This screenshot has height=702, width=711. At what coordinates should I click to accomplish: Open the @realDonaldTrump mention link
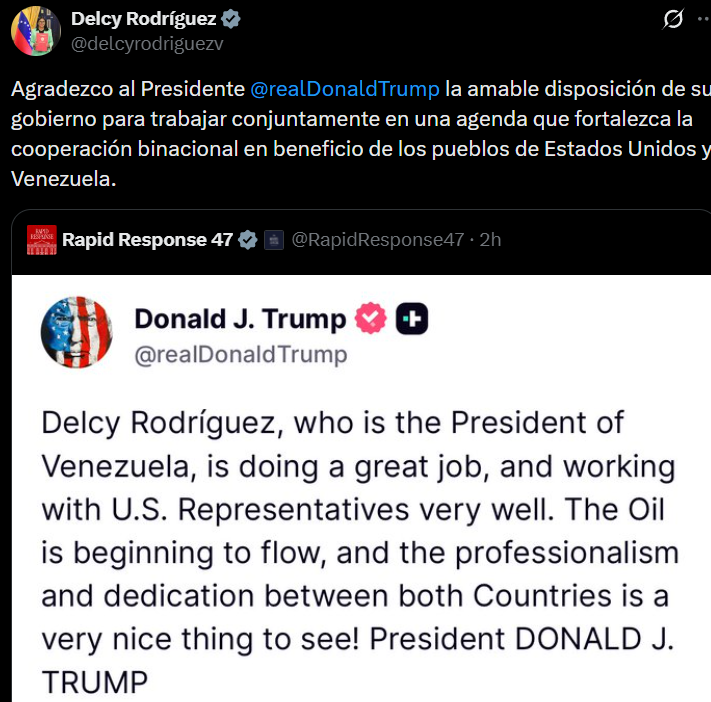point(344,89)
